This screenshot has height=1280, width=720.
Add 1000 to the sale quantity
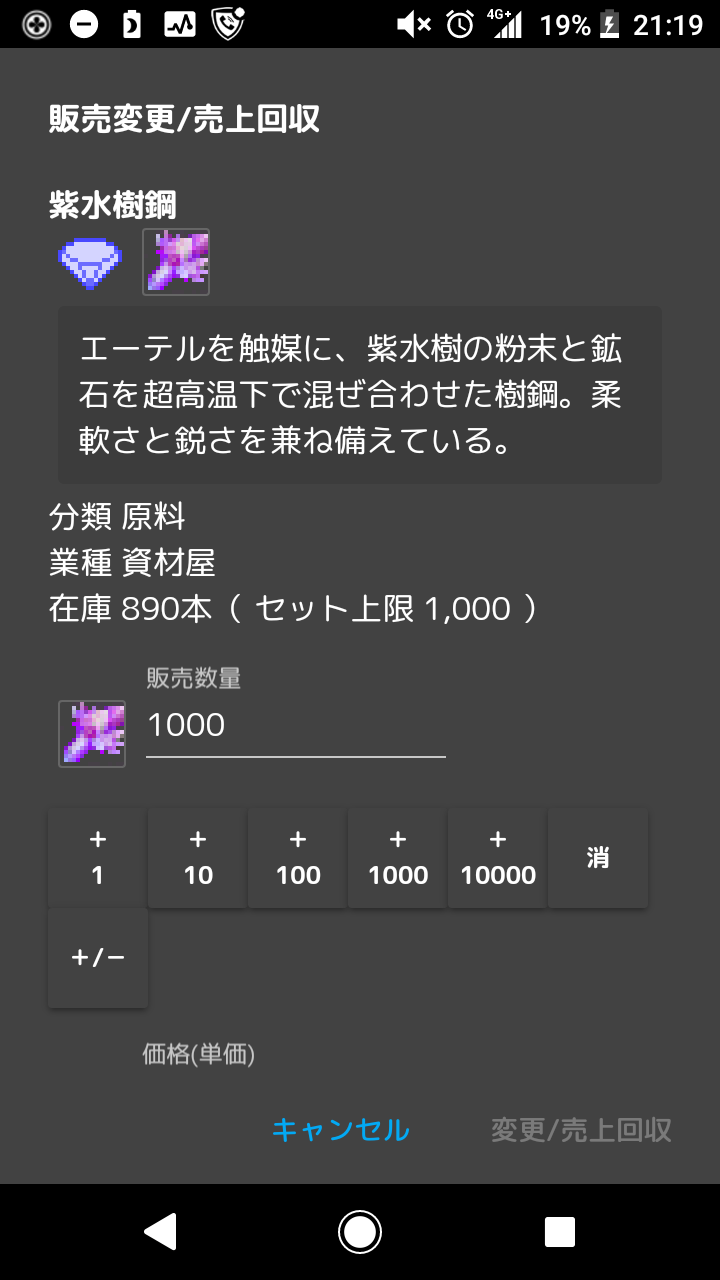click(x=398, y=858)
